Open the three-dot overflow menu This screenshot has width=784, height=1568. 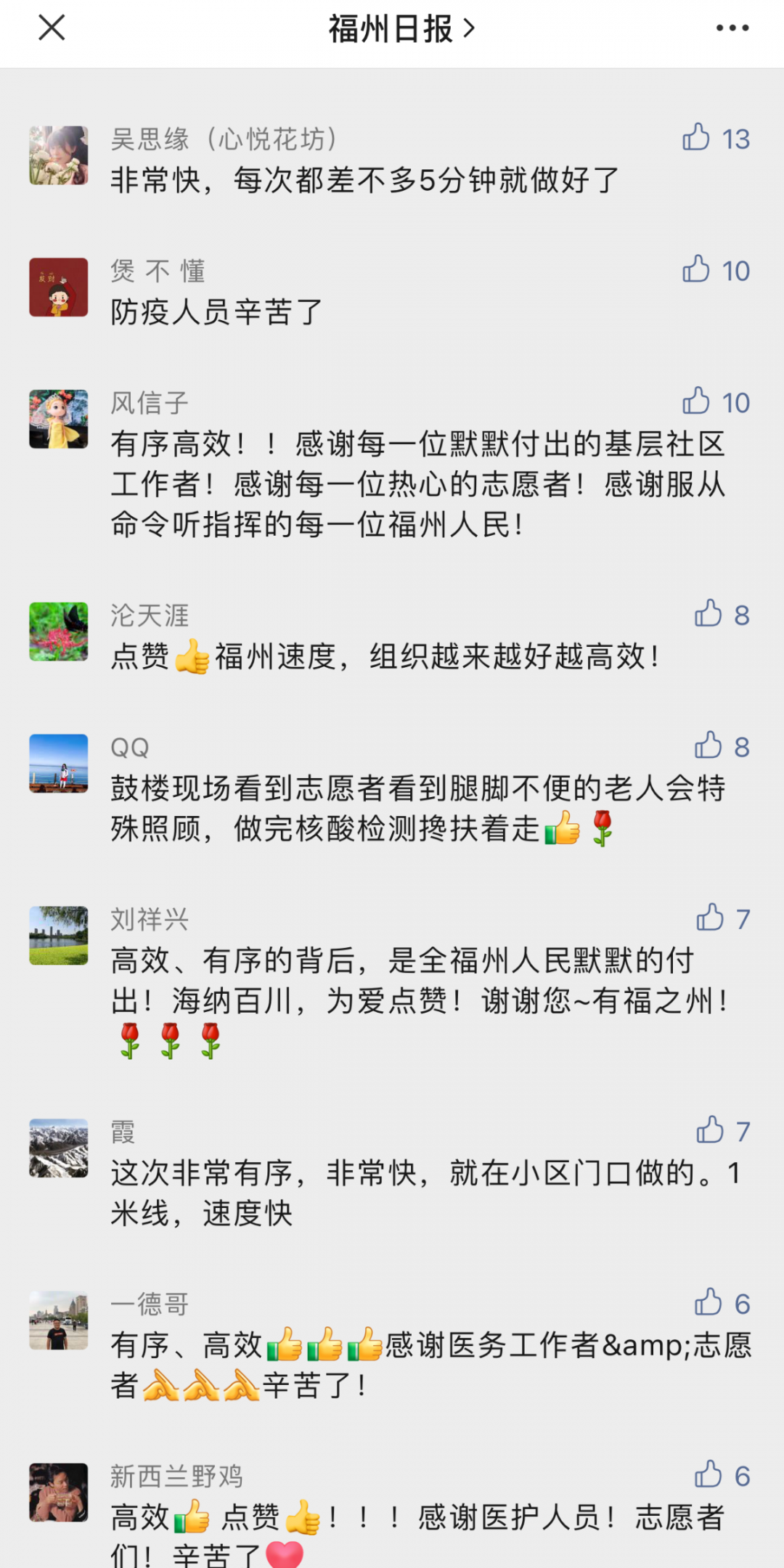(x=732, y=28)
